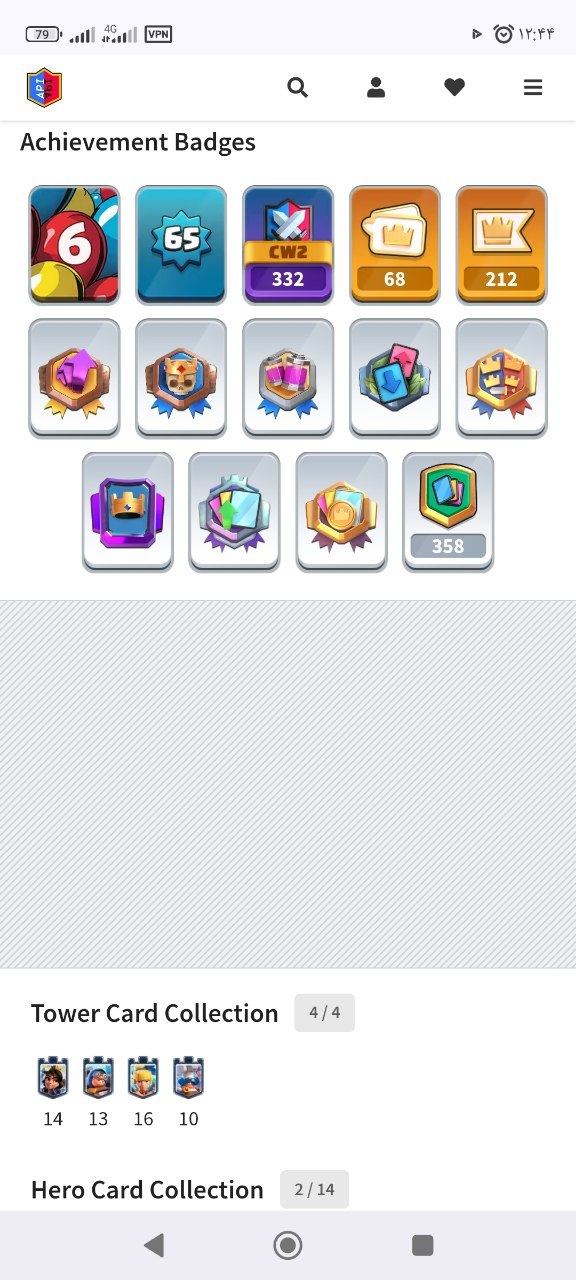Viewport: 576px width, 1280px height.
Task: Open the tower card at level 14
Action: [x=53, y=1079]
